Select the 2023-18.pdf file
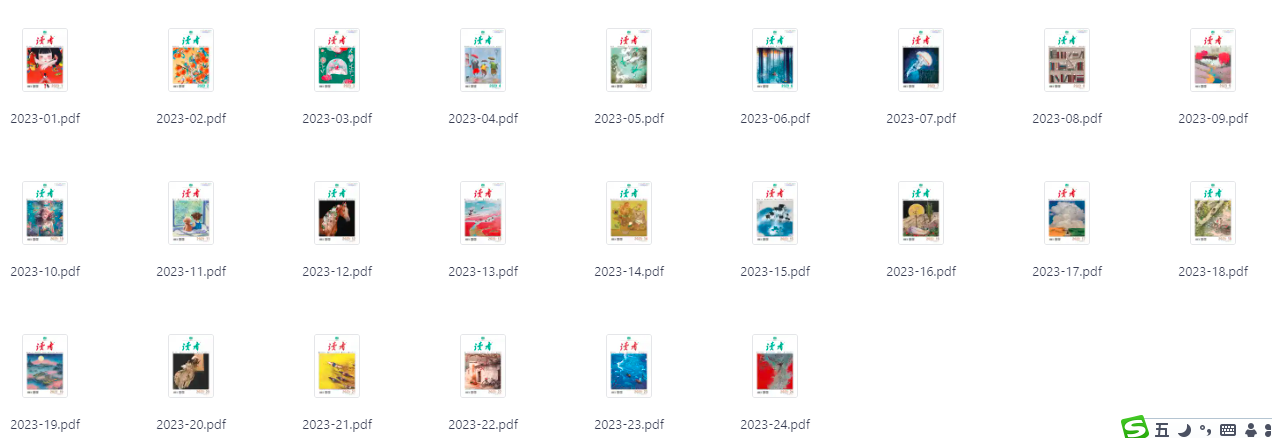 1213,214
